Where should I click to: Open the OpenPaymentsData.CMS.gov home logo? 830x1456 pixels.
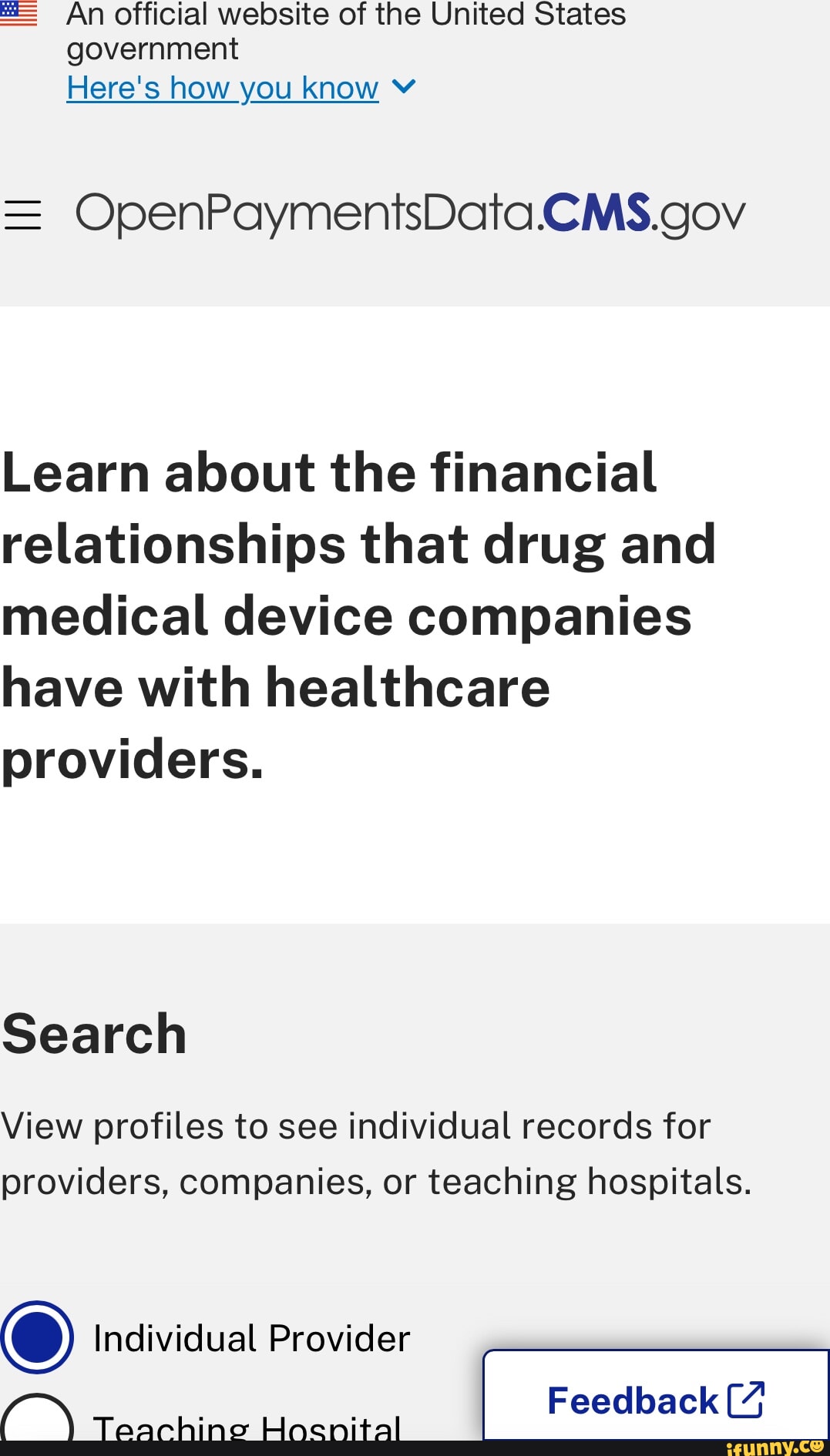[x=410, y=213]
